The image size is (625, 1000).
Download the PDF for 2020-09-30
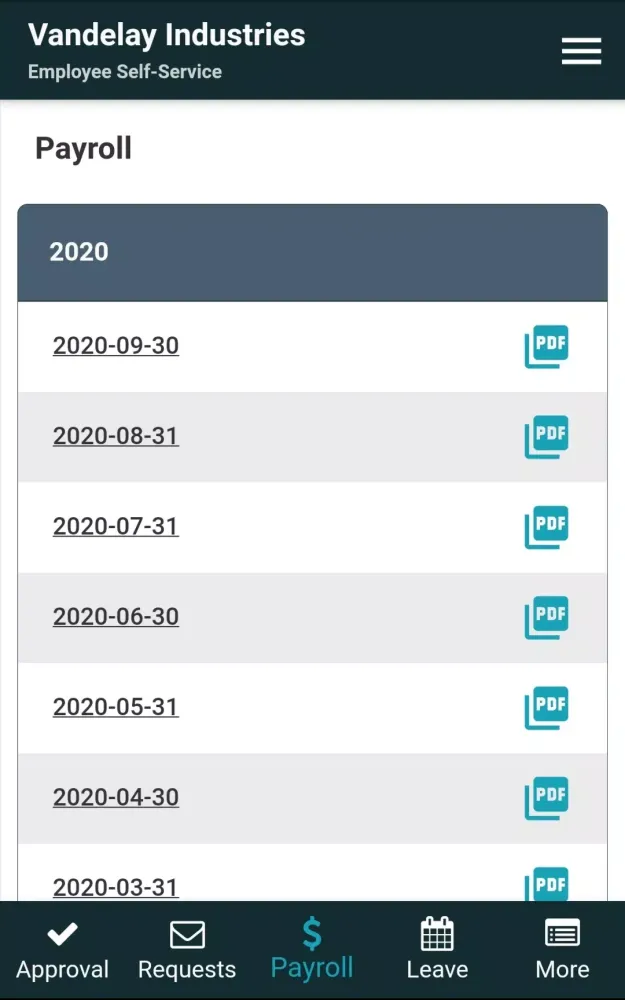[x=546, y=347]
